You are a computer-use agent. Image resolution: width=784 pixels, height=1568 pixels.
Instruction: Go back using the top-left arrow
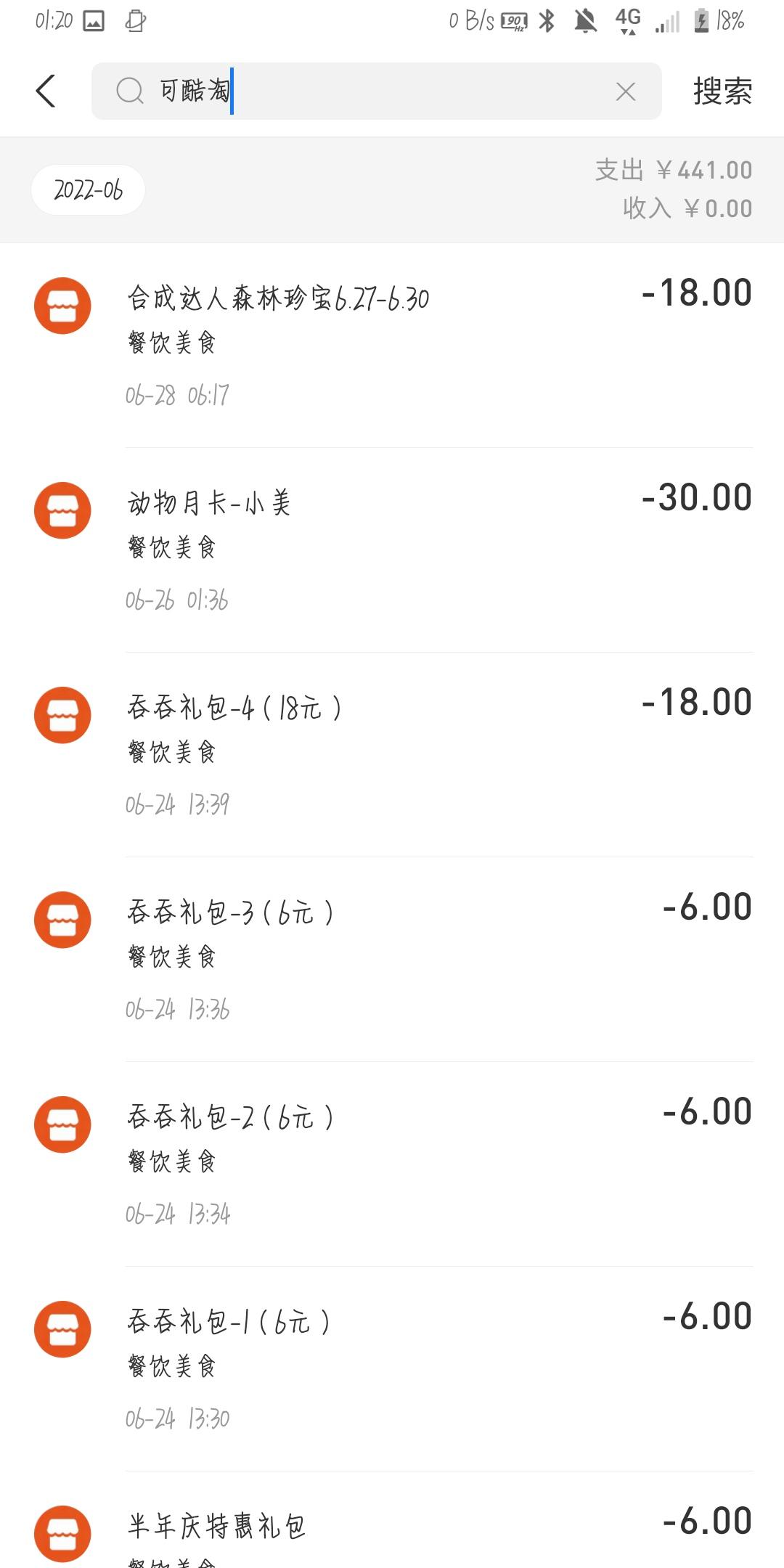pyautogui.click(x=46, y=91)
